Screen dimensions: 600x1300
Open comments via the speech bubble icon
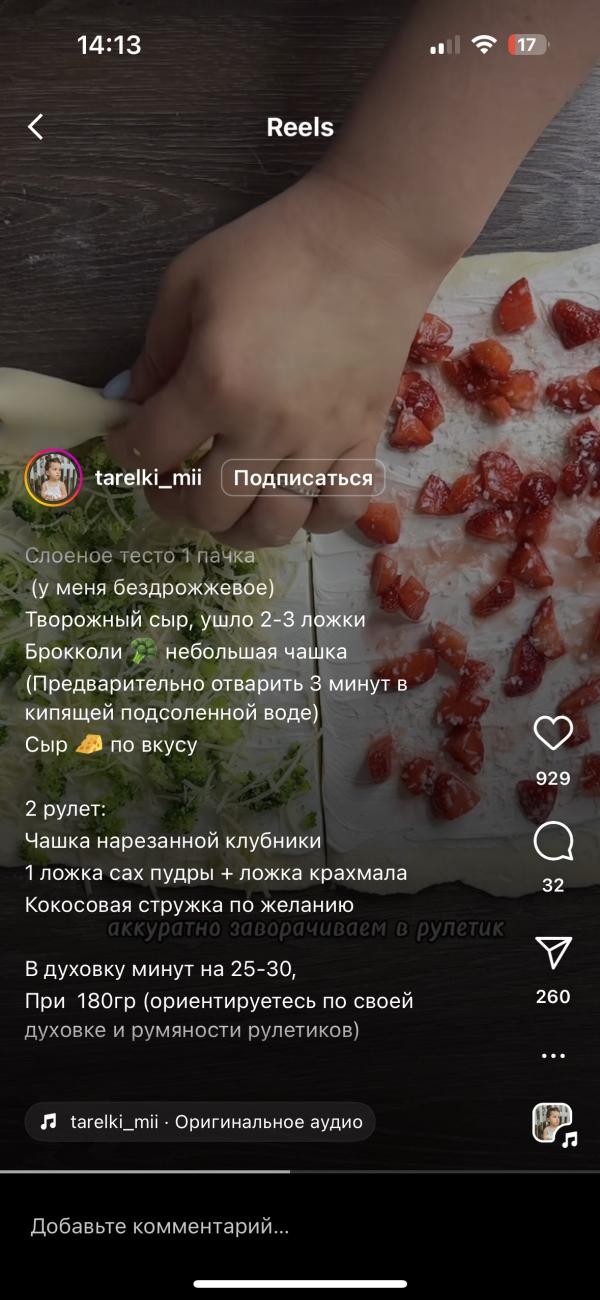553,842
